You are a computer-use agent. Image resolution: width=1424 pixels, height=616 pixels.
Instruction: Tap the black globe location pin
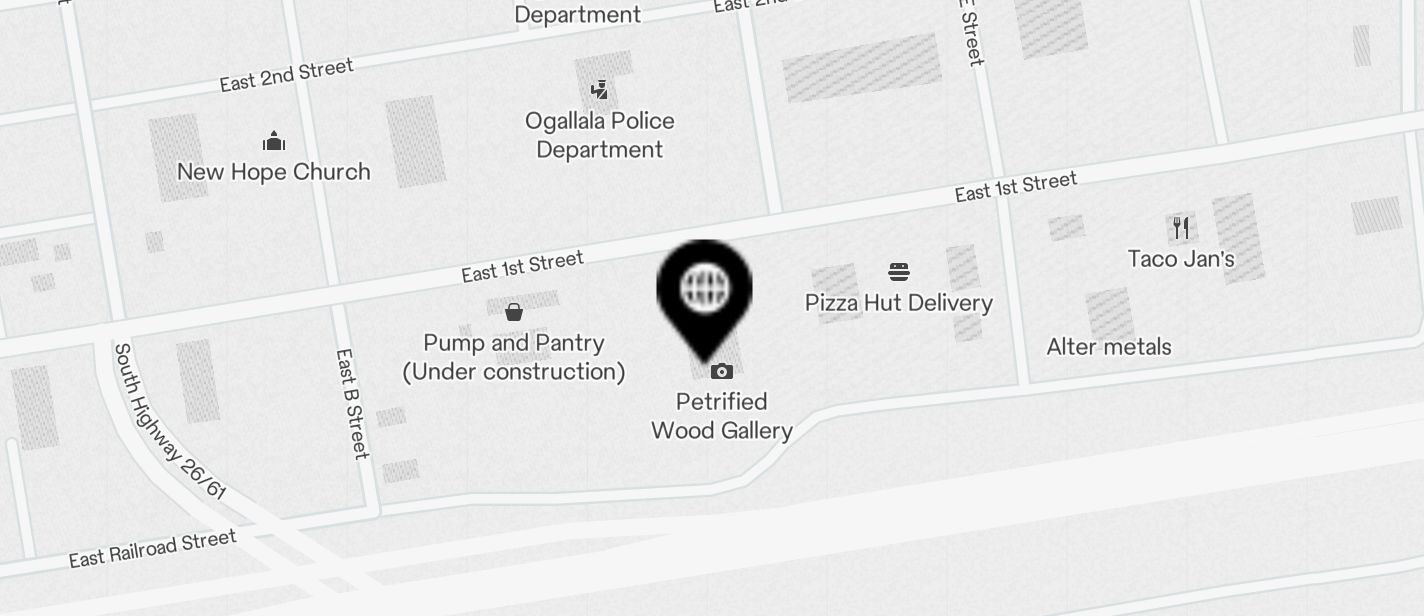[x=704, y=291]
